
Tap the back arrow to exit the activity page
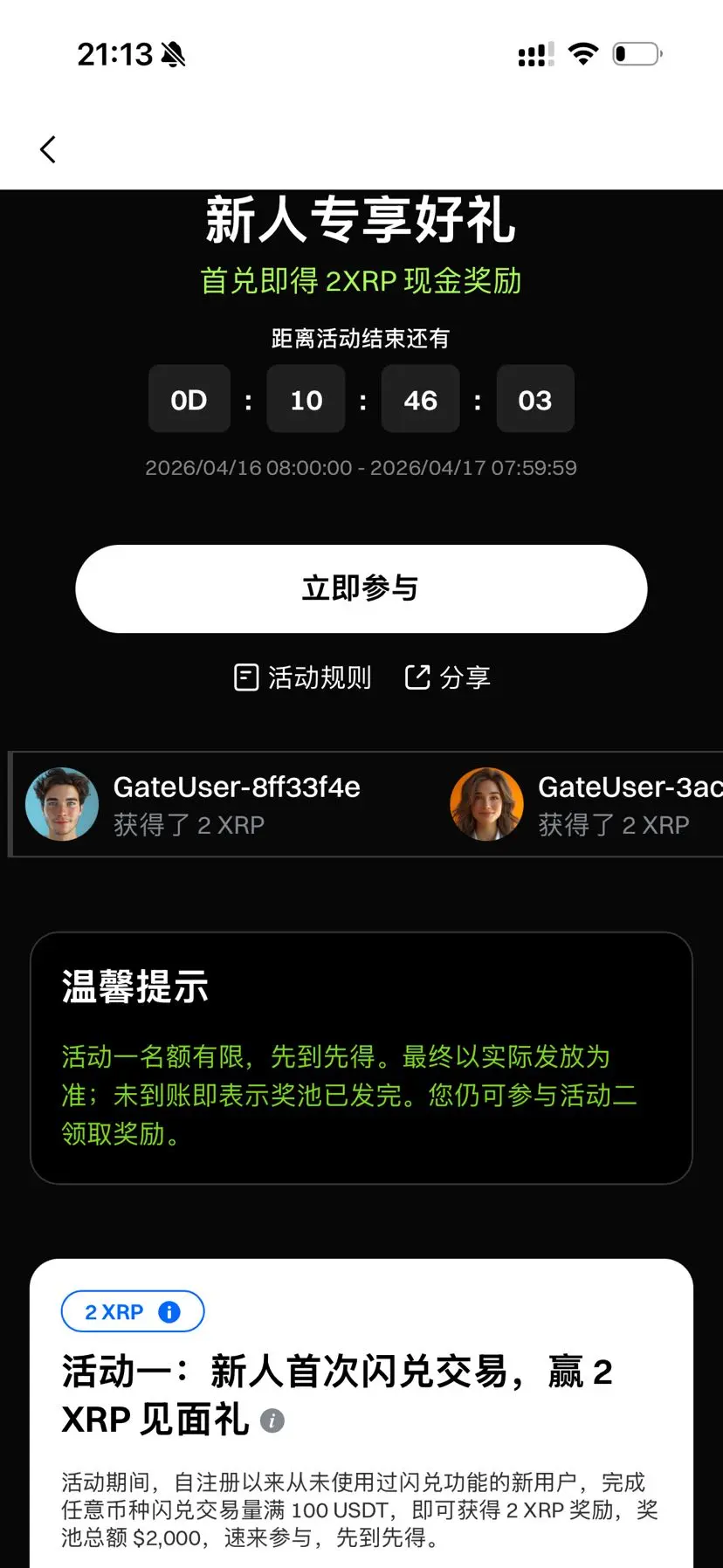click(47, 148)
